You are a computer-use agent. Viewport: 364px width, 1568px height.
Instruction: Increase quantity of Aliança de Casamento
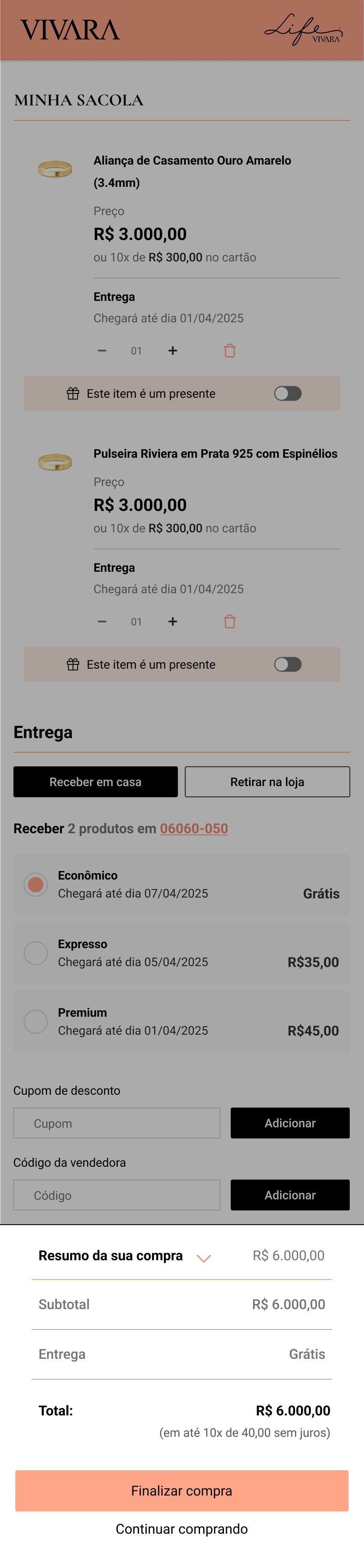173,351
